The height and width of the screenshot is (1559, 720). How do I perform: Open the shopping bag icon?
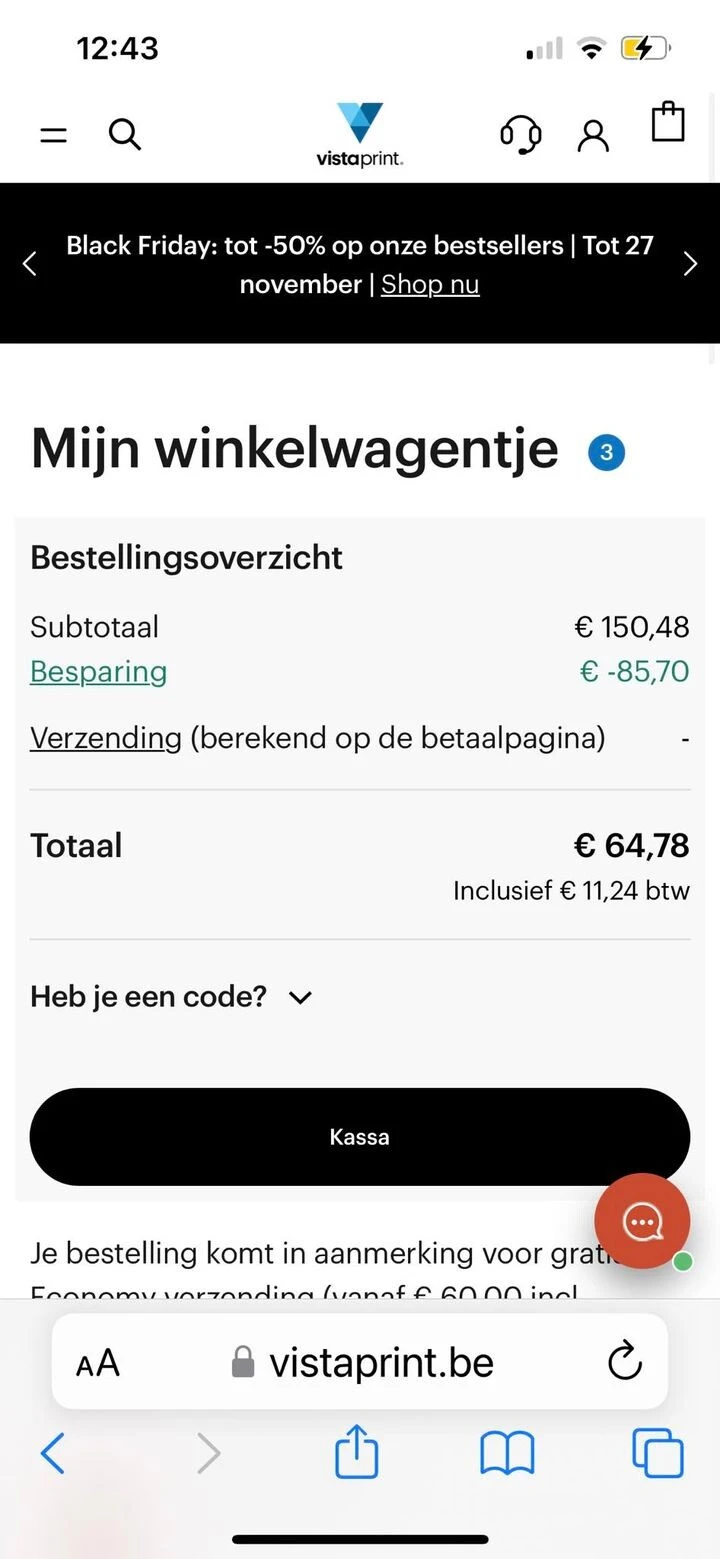pos(668,123)
